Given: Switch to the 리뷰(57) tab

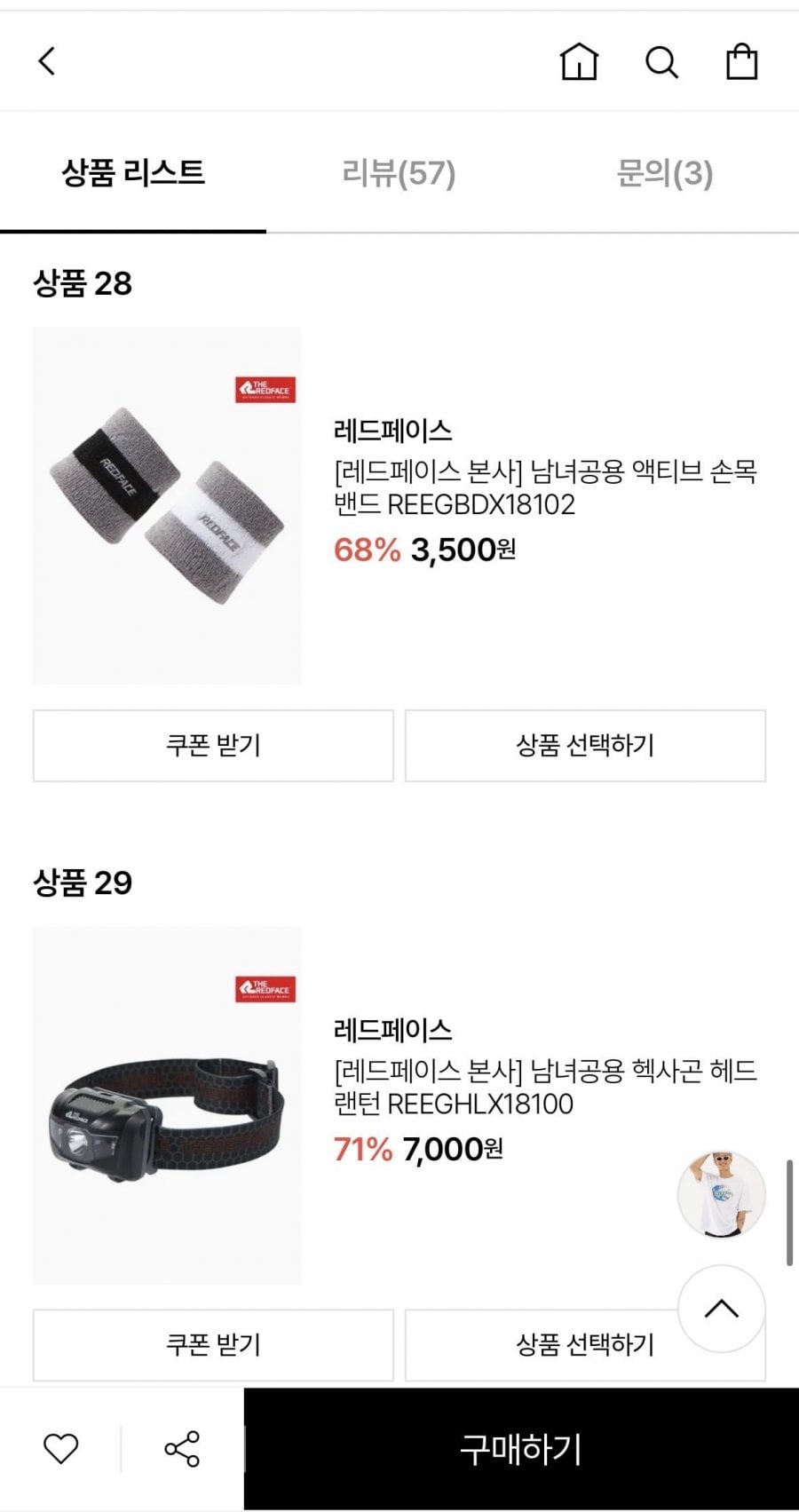Looking at the screenshot, I should [399, 172].
